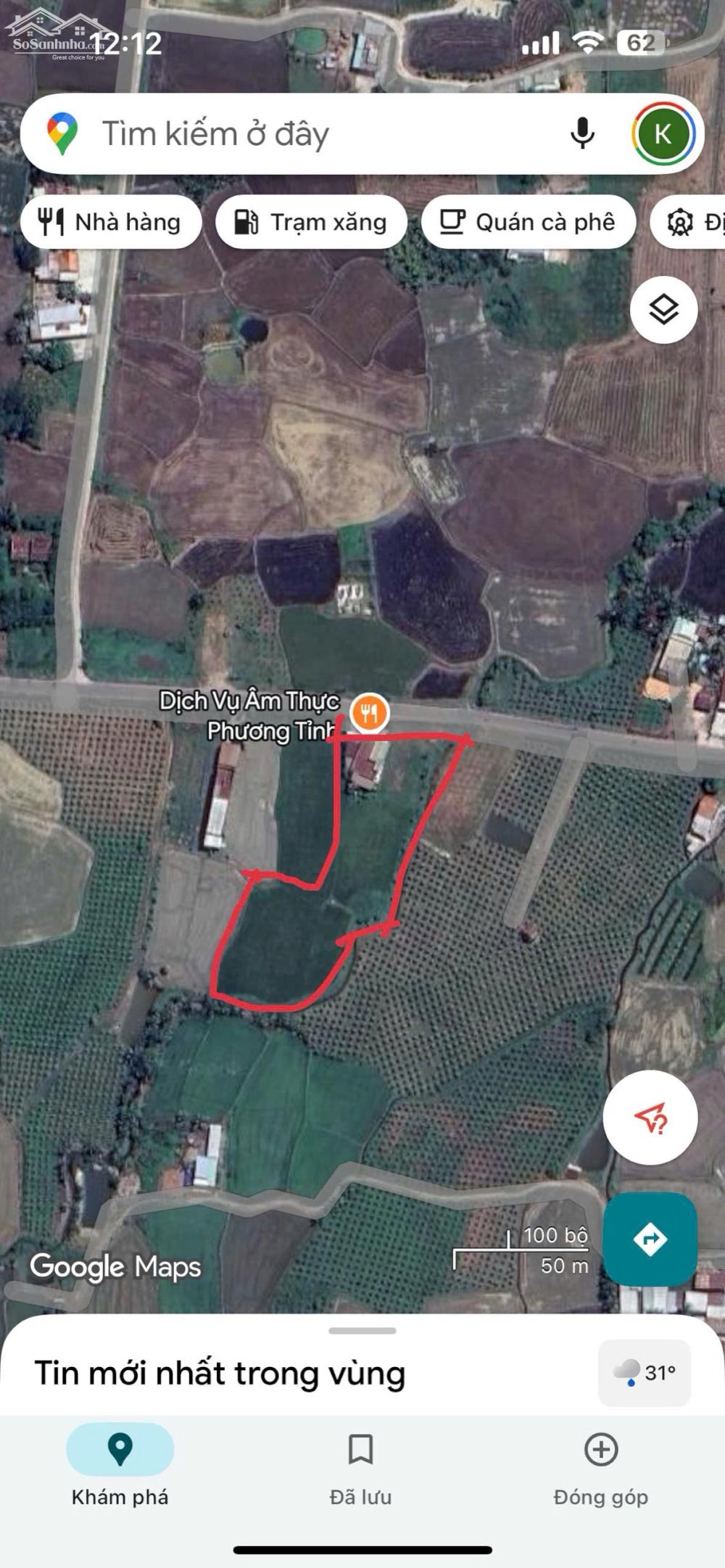Screen dimensions: 725x1568
Task: Choose the 'Quán cà phê' chip
Action: point(529,222)
